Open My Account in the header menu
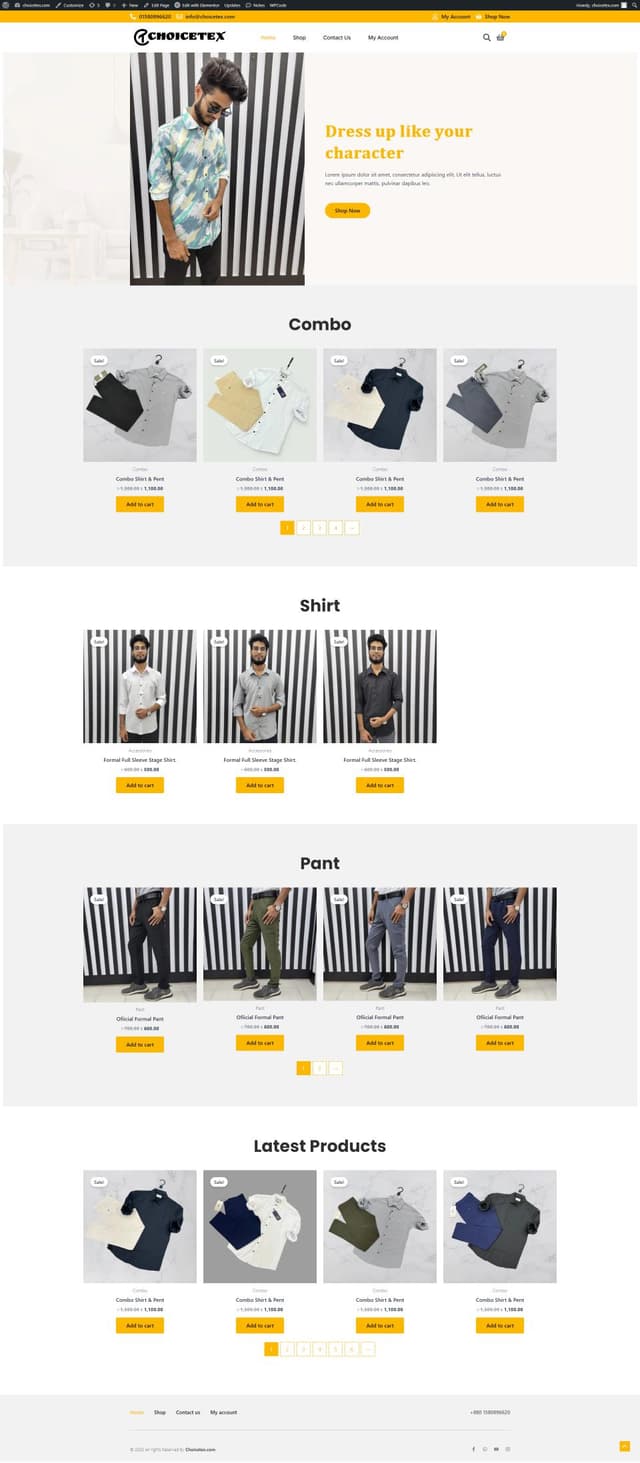Image resolution: width=640 pixels, height=1463 pixels. 383,38
